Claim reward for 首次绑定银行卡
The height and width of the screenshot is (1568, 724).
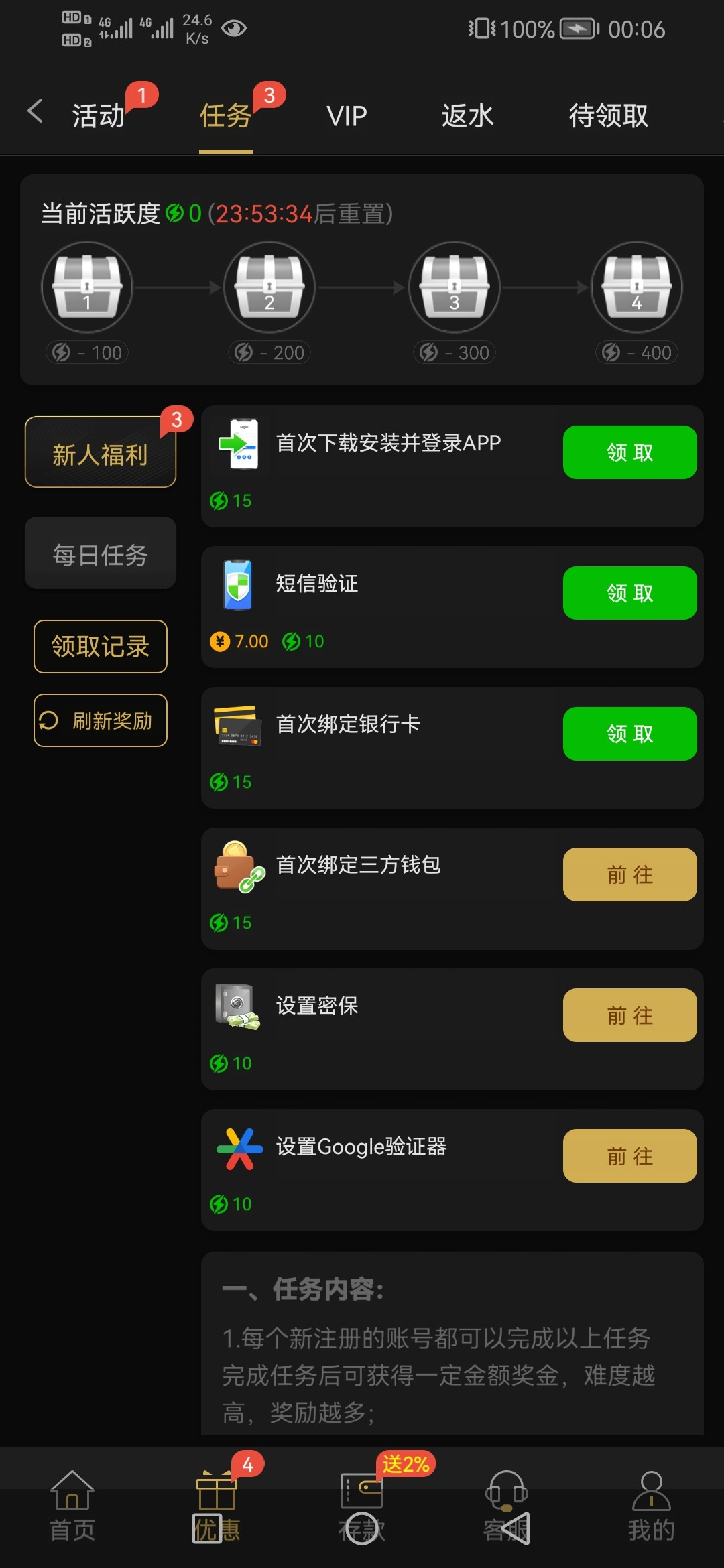629,734
